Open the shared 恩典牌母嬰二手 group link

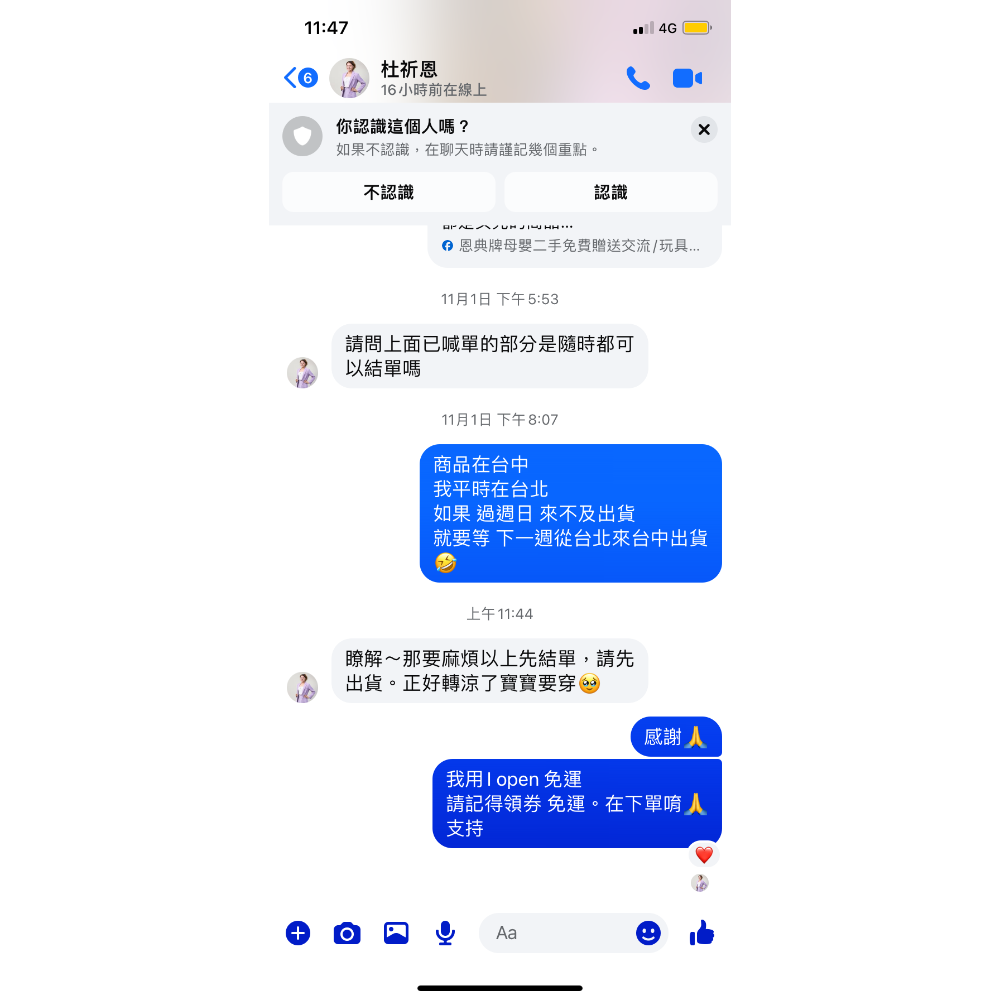(574, 245)
